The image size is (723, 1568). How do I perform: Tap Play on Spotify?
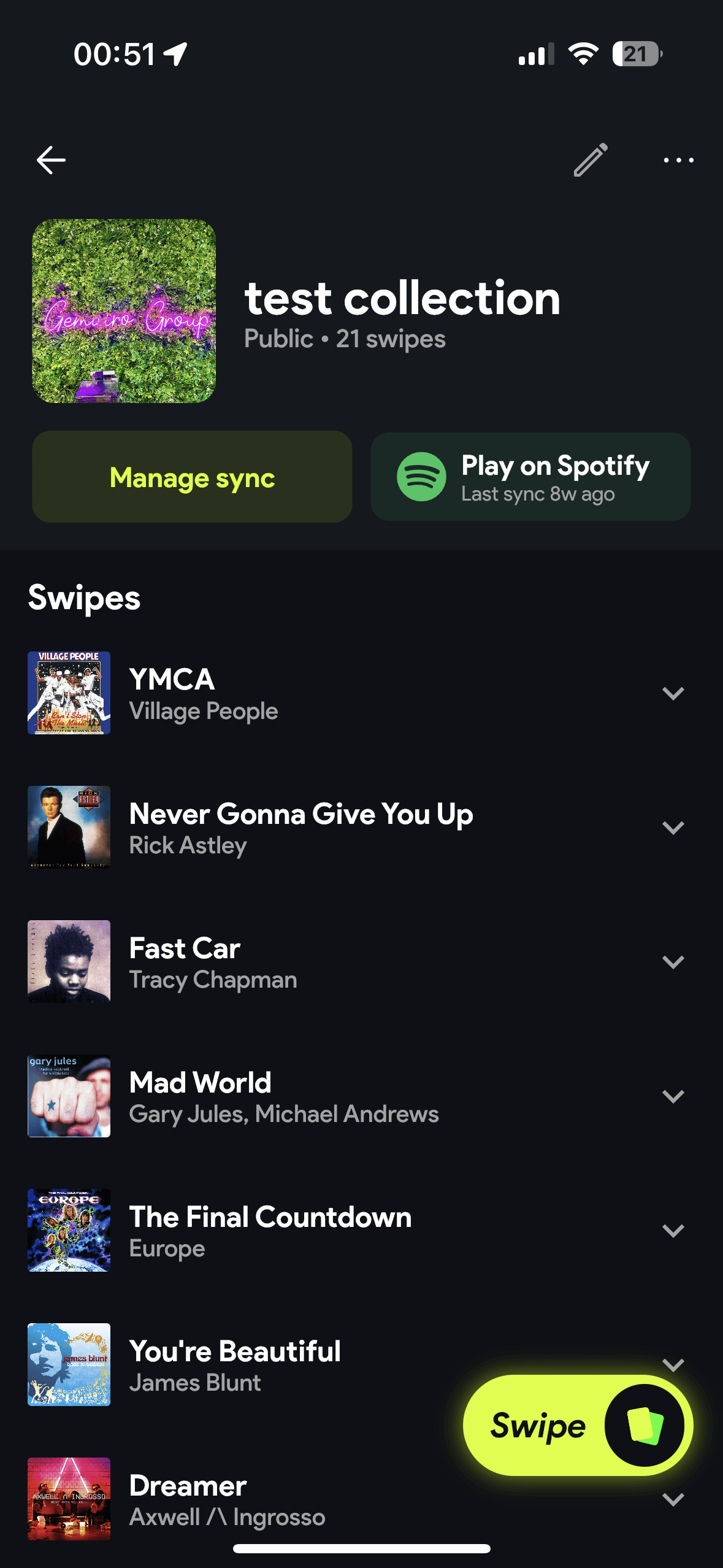(530, 477)
